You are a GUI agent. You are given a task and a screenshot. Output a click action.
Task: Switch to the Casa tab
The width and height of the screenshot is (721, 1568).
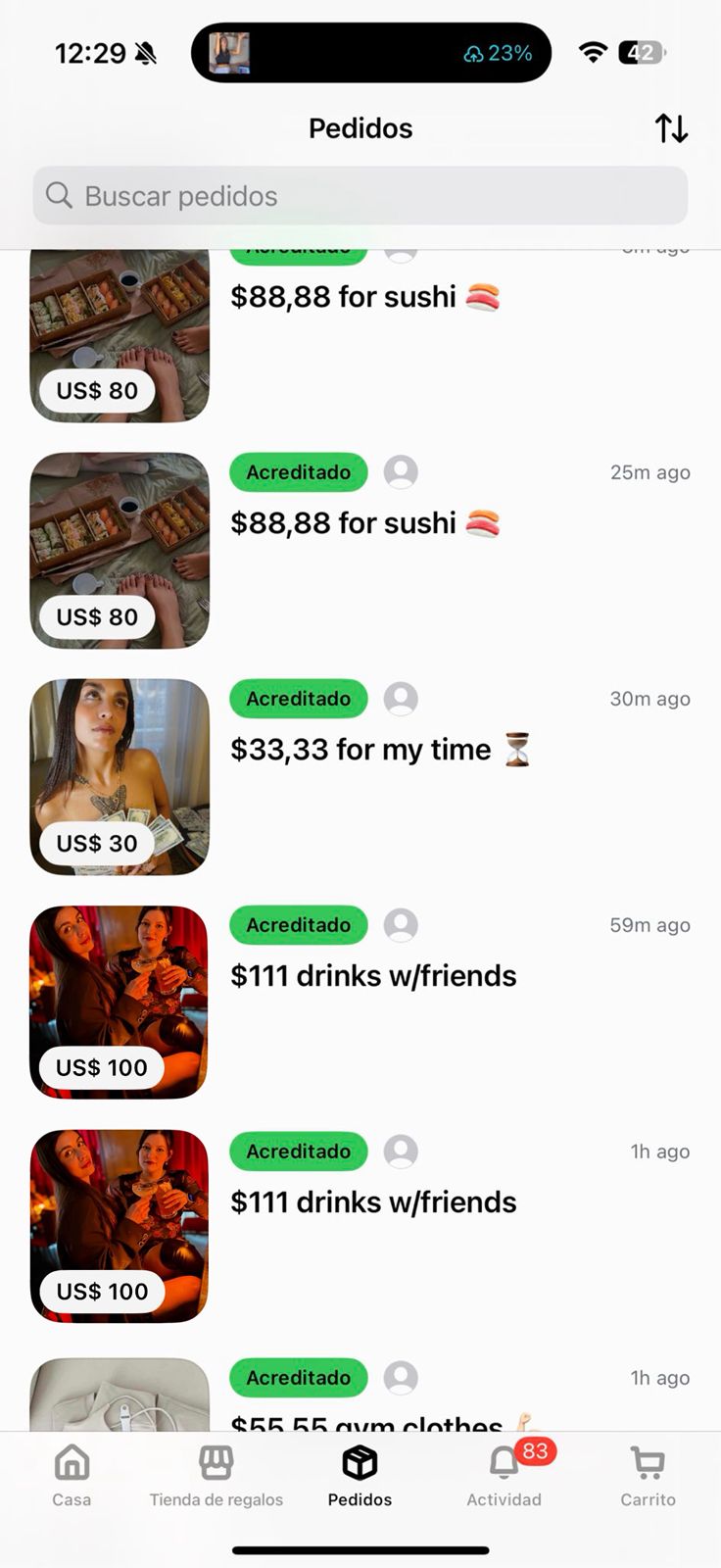pos(72,1476)
